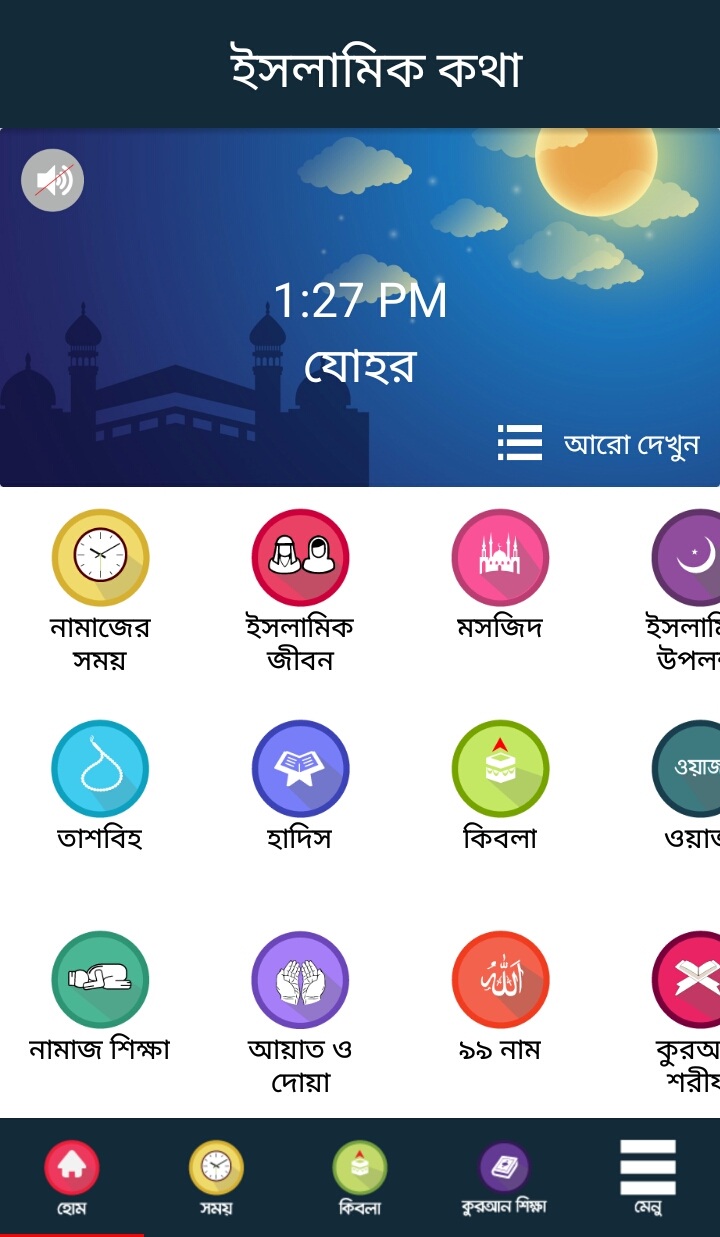
Task: Tap আরো দেখুন to see more
Action: point(599,443)
